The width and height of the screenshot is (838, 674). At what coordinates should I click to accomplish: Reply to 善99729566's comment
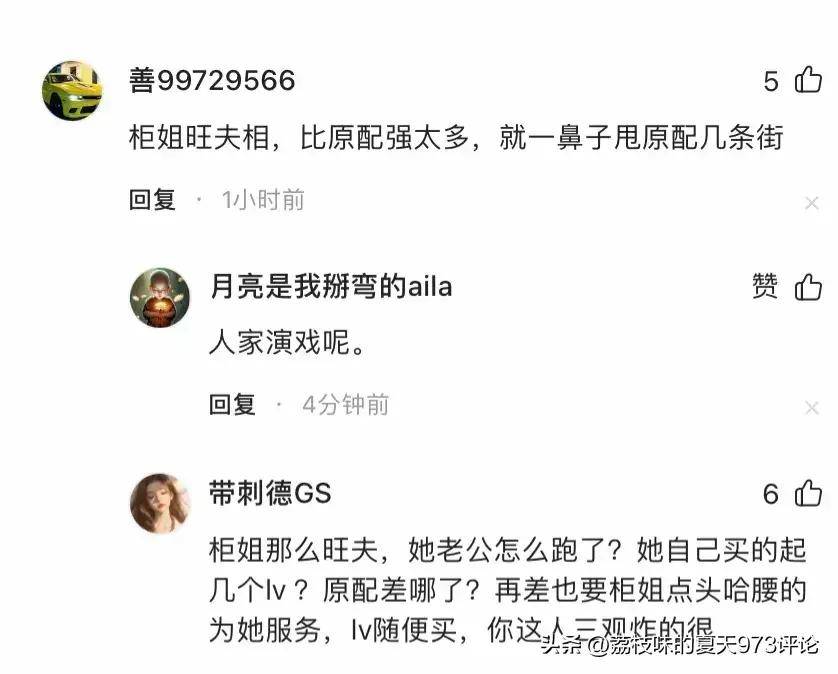coord(152,200)
